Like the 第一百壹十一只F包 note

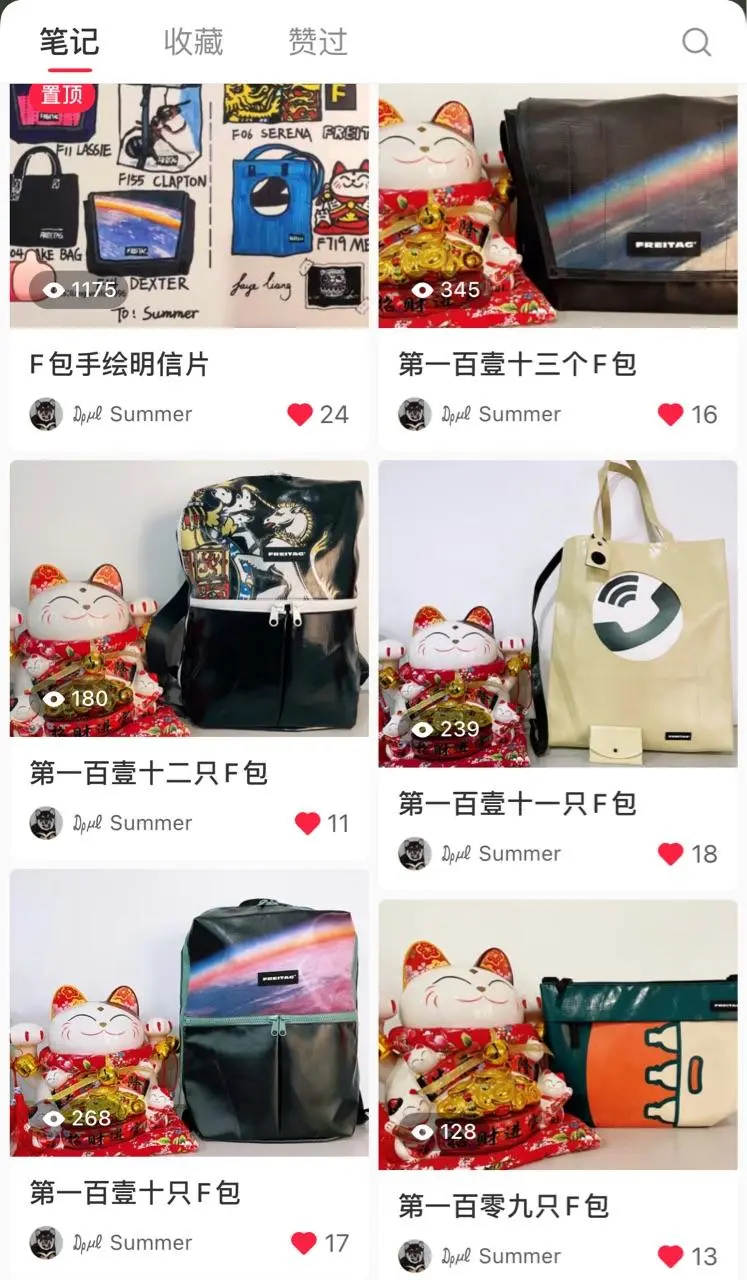click(670, 853)
